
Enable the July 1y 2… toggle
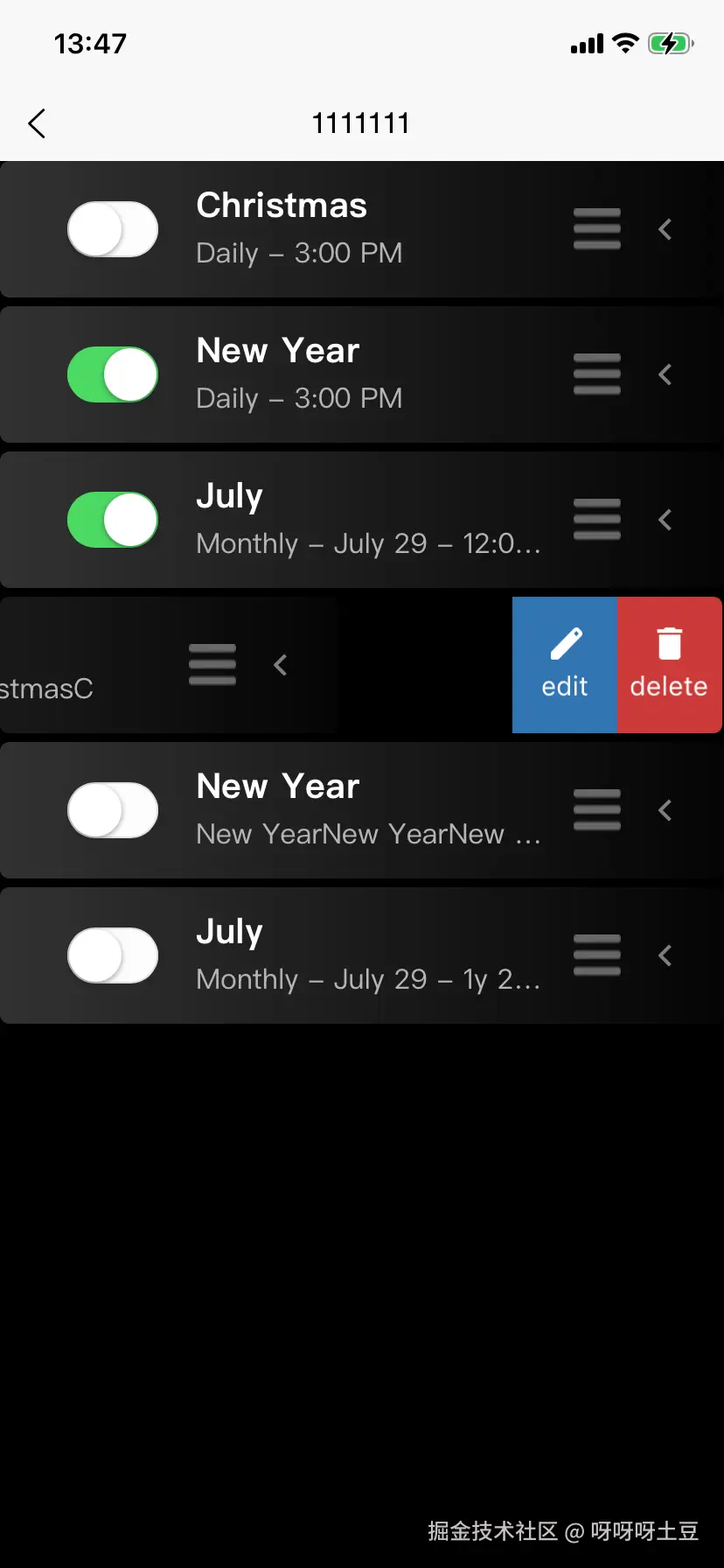(113, 955)
